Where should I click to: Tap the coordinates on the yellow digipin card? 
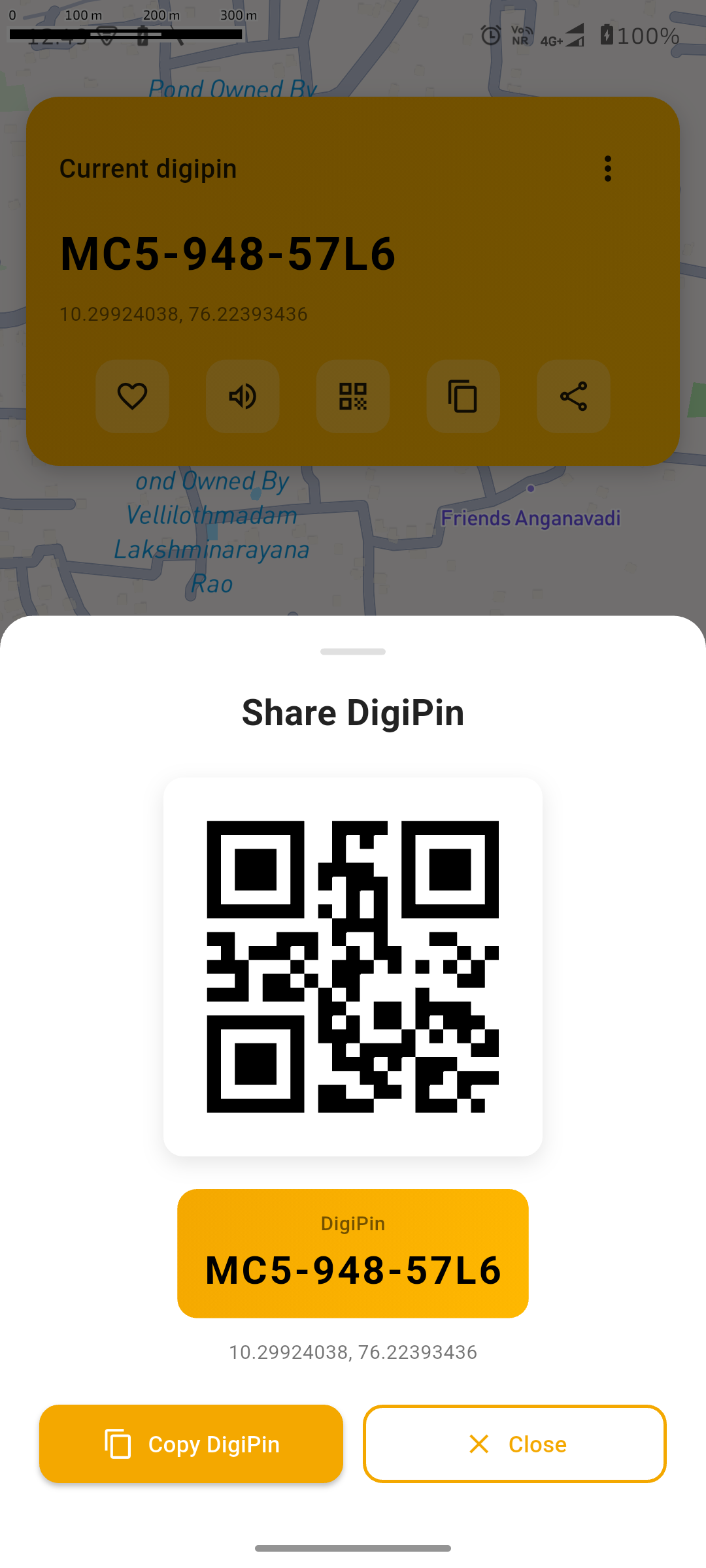(182, 314)
